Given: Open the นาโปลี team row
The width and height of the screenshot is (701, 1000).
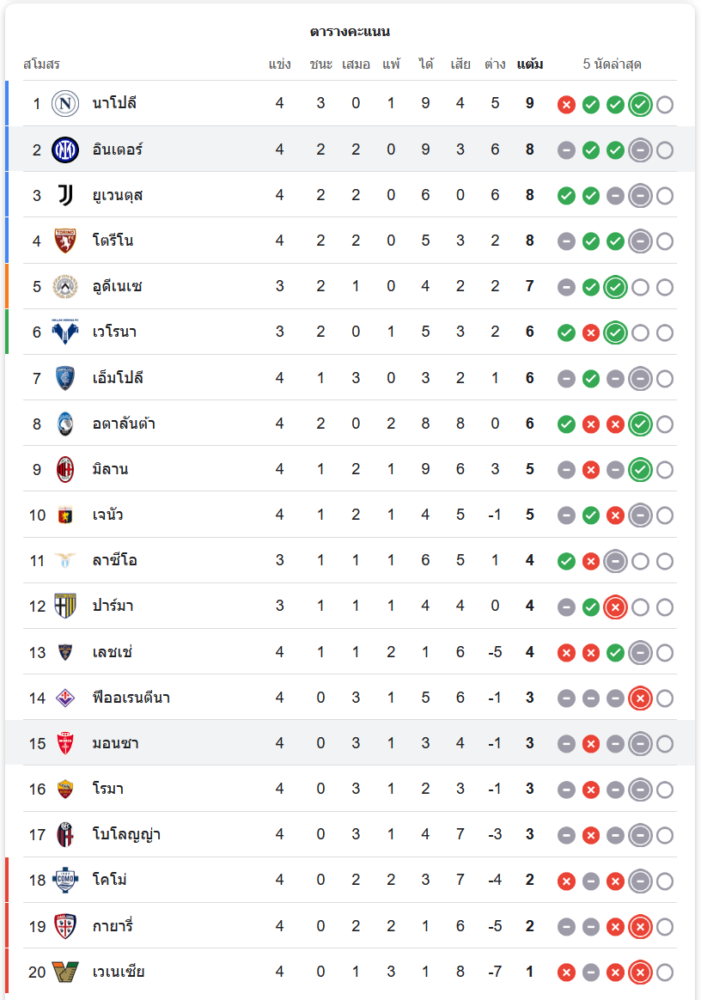Looking at the screenshot, I should pyautogui.click(x=114, y=103).
